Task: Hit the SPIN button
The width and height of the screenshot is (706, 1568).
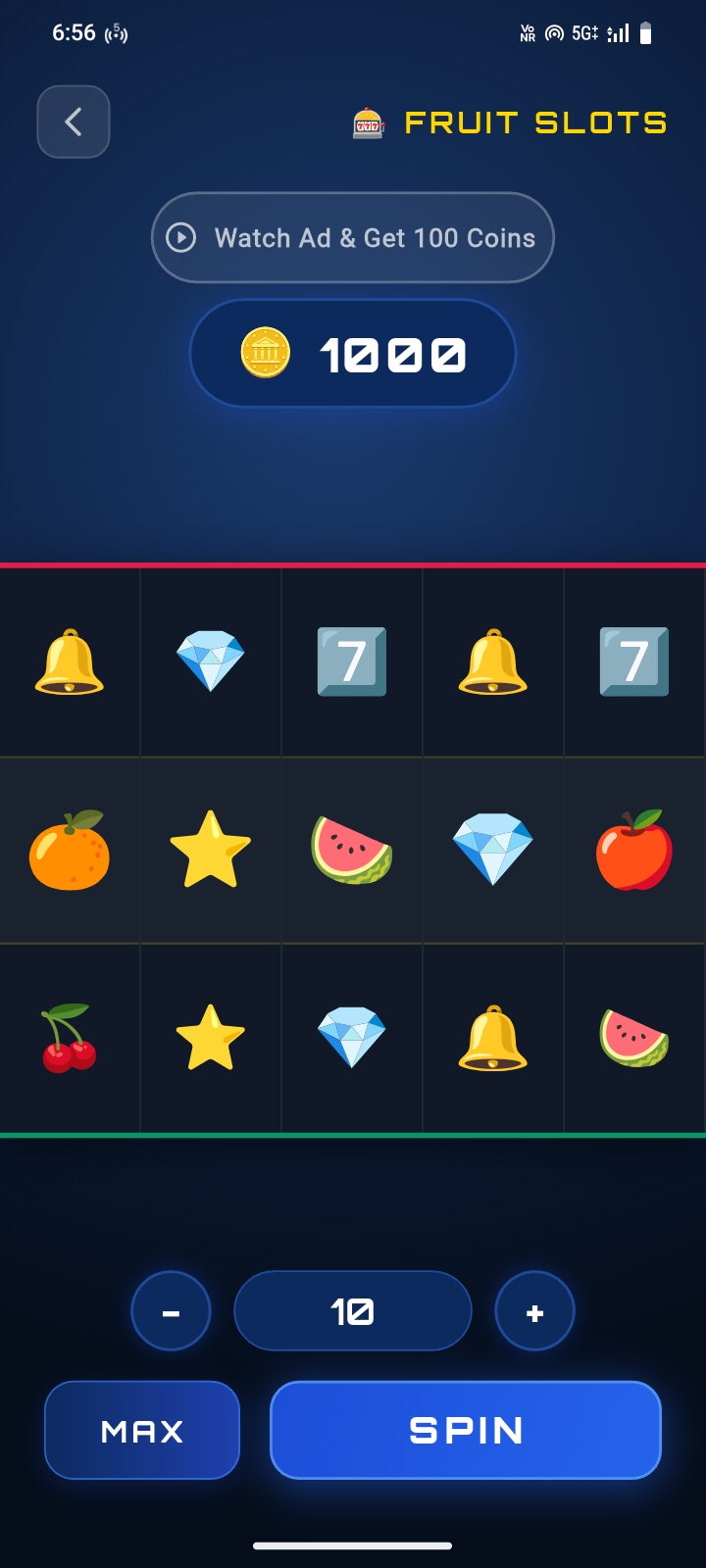Action: coord(466,1430)
